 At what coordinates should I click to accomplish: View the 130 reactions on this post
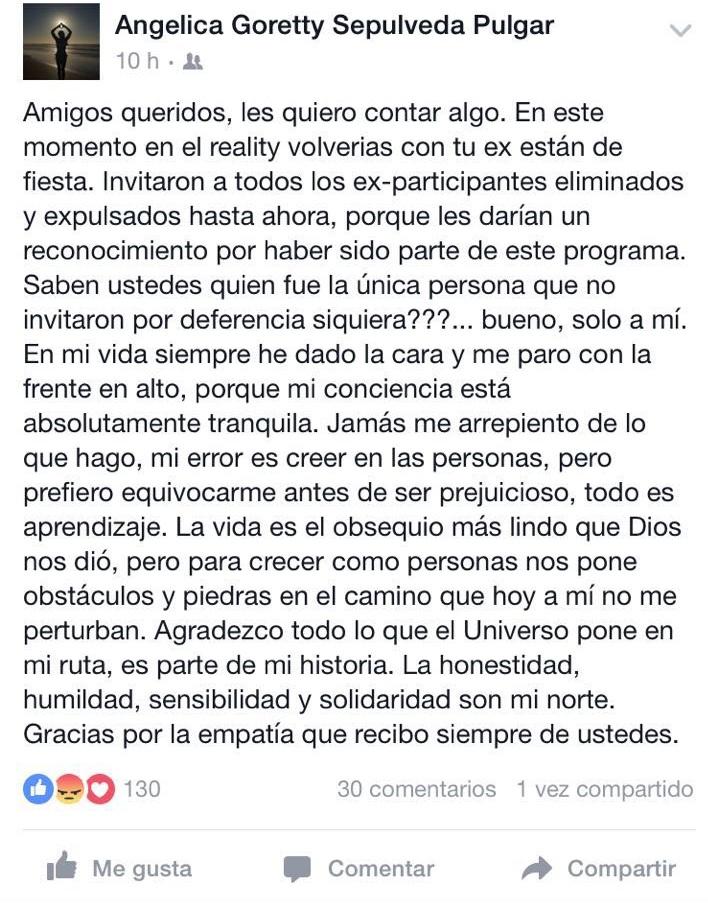(x=92, y=789)
